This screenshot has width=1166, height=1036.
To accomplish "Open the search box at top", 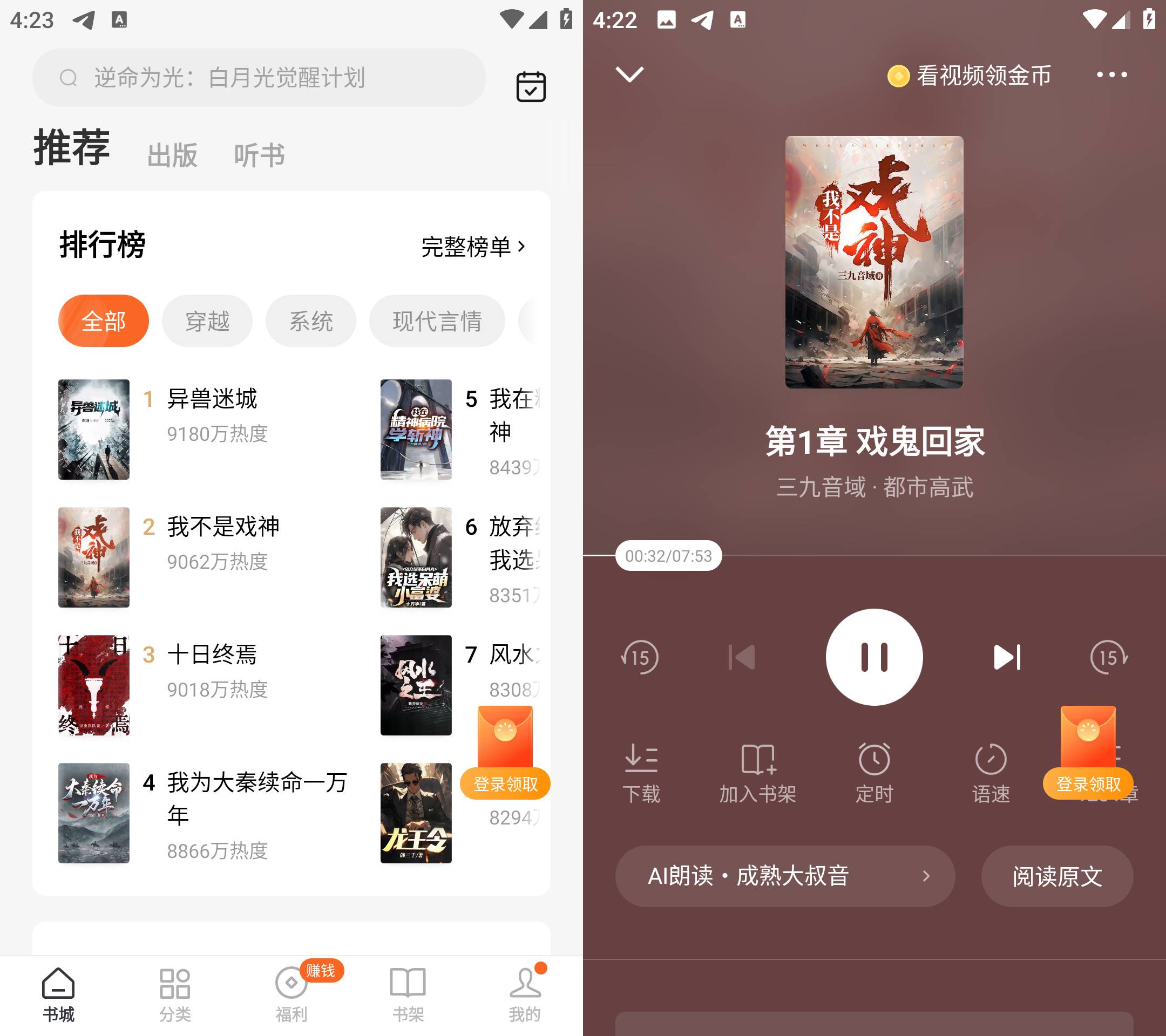I will coord(259,78).
